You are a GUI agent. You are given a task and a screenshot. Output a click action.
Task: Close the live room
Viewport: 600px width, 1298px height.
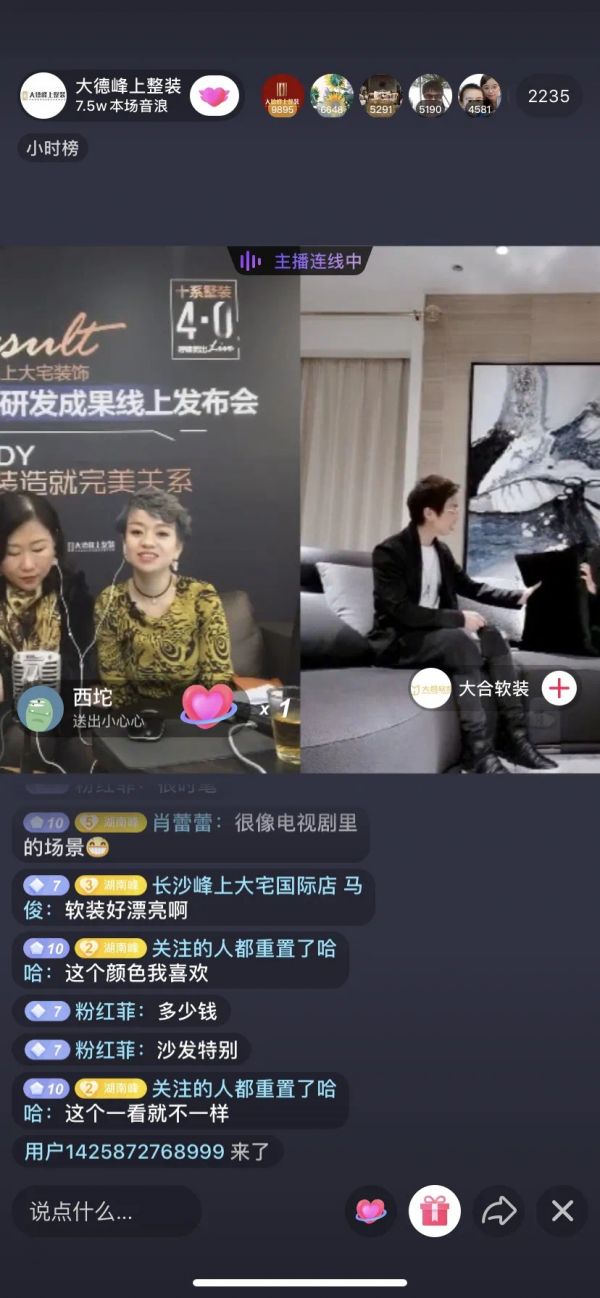tap(562, 1212)
